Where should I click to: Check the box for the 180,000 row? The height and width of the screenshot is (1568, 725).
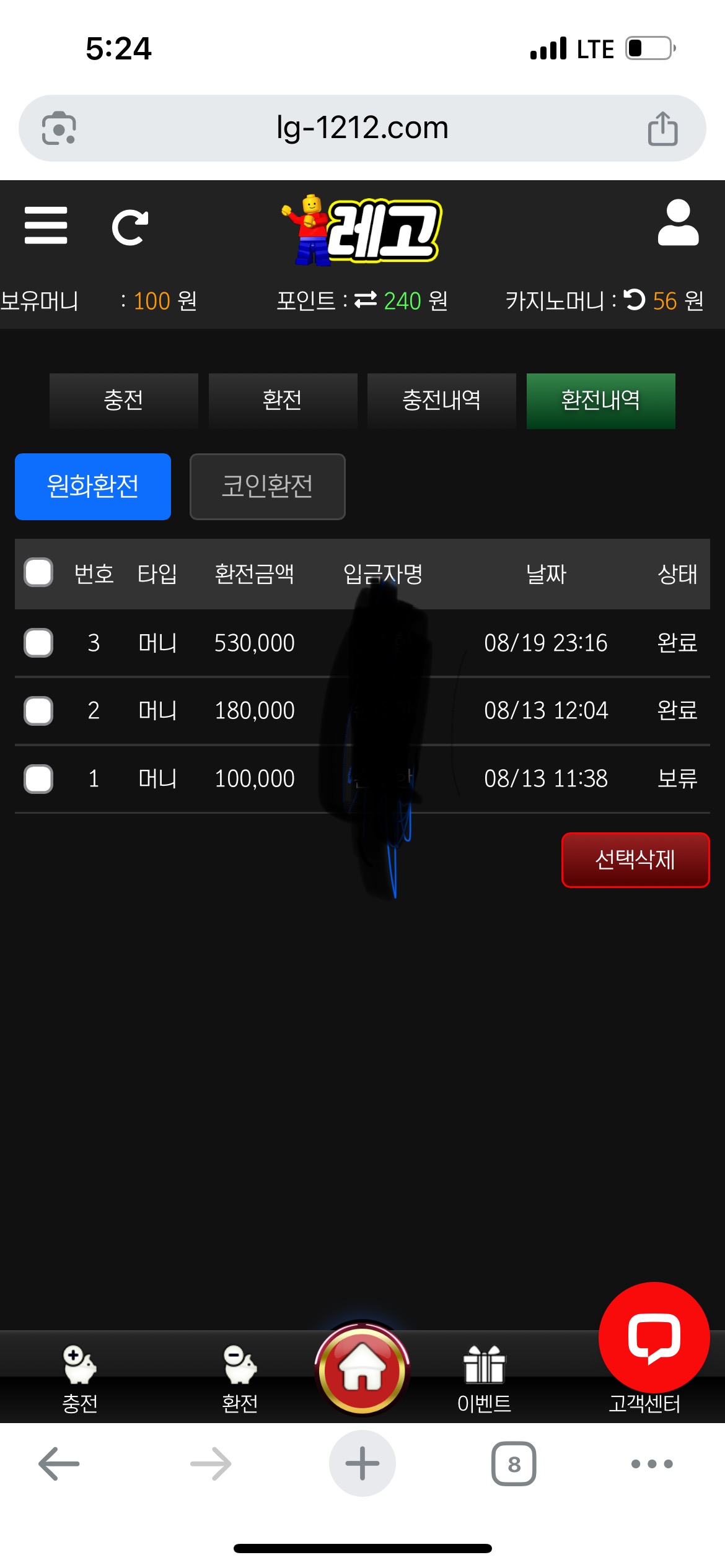38,710
